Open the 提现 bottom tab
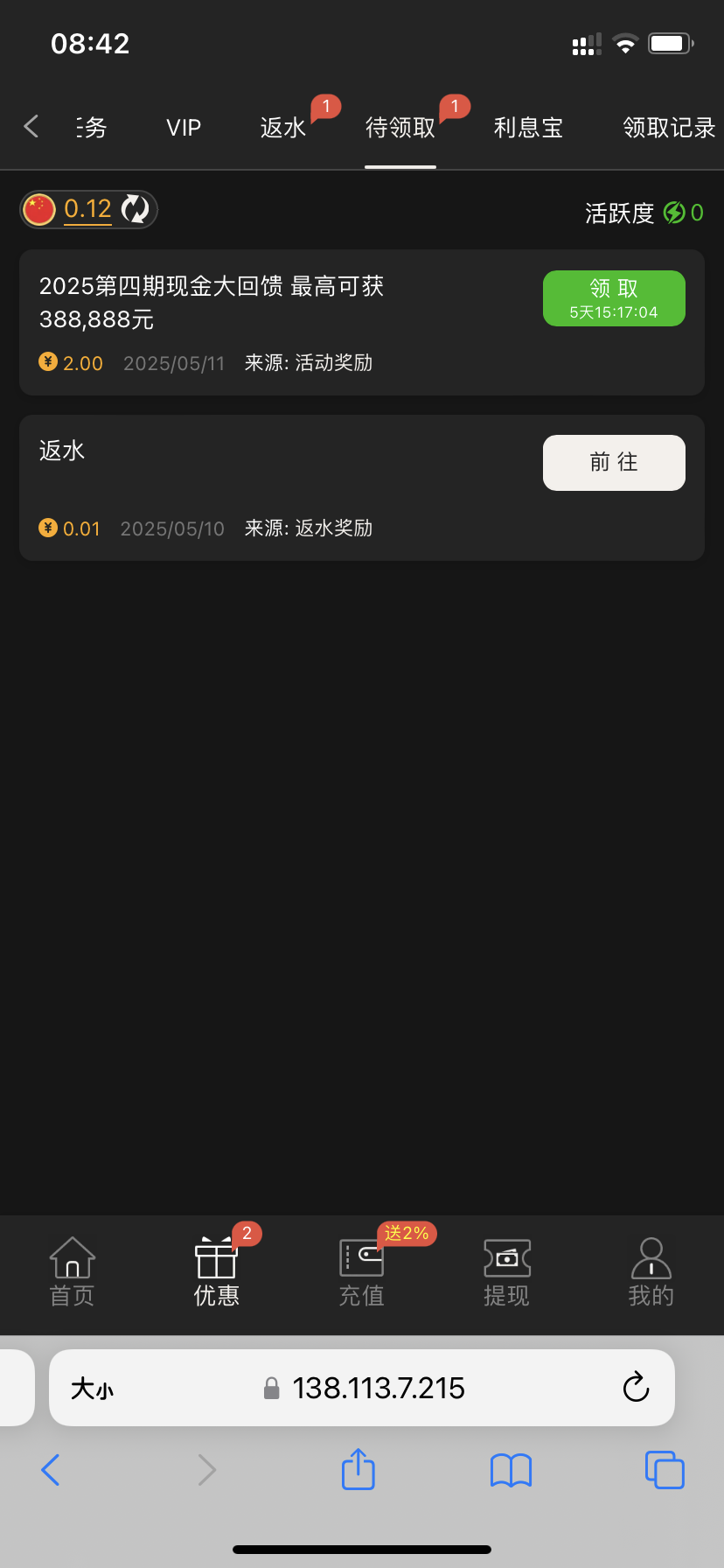Image resolution: width=724 pixels, height=1568 pixels. (506, 1272)
